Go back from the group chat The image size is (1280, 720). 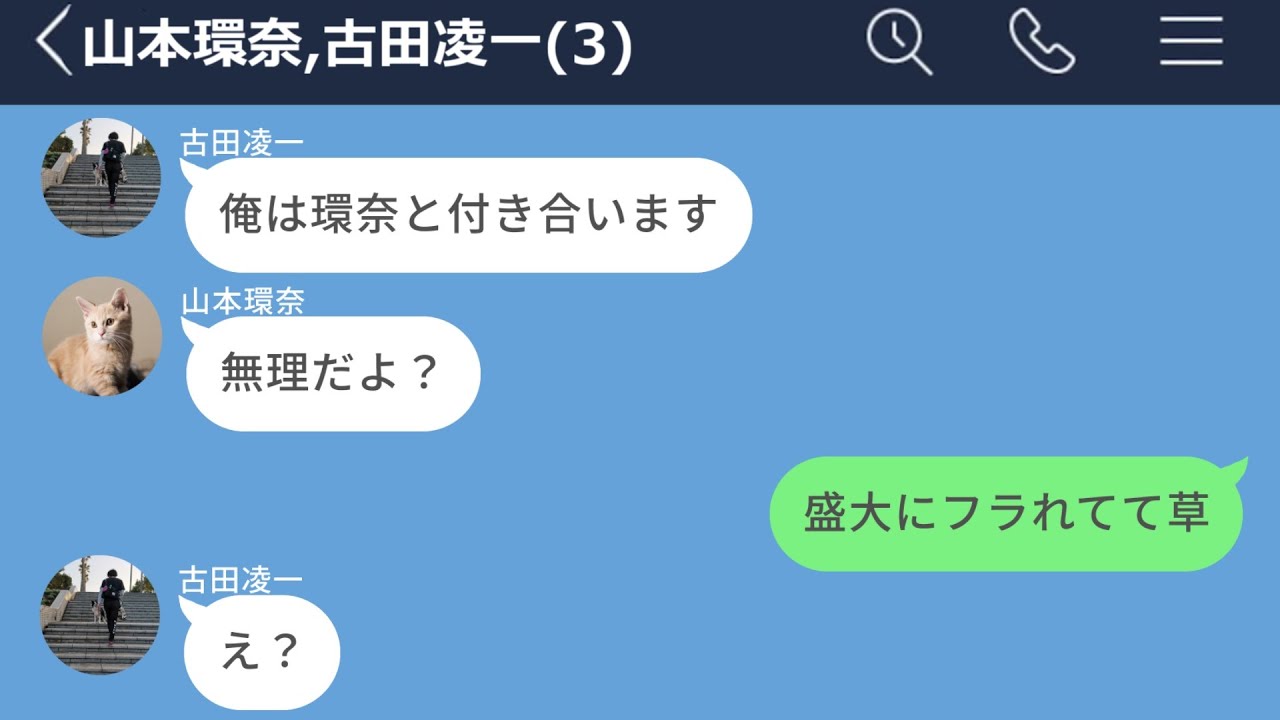pyautogui.click(x=53, y=42)
